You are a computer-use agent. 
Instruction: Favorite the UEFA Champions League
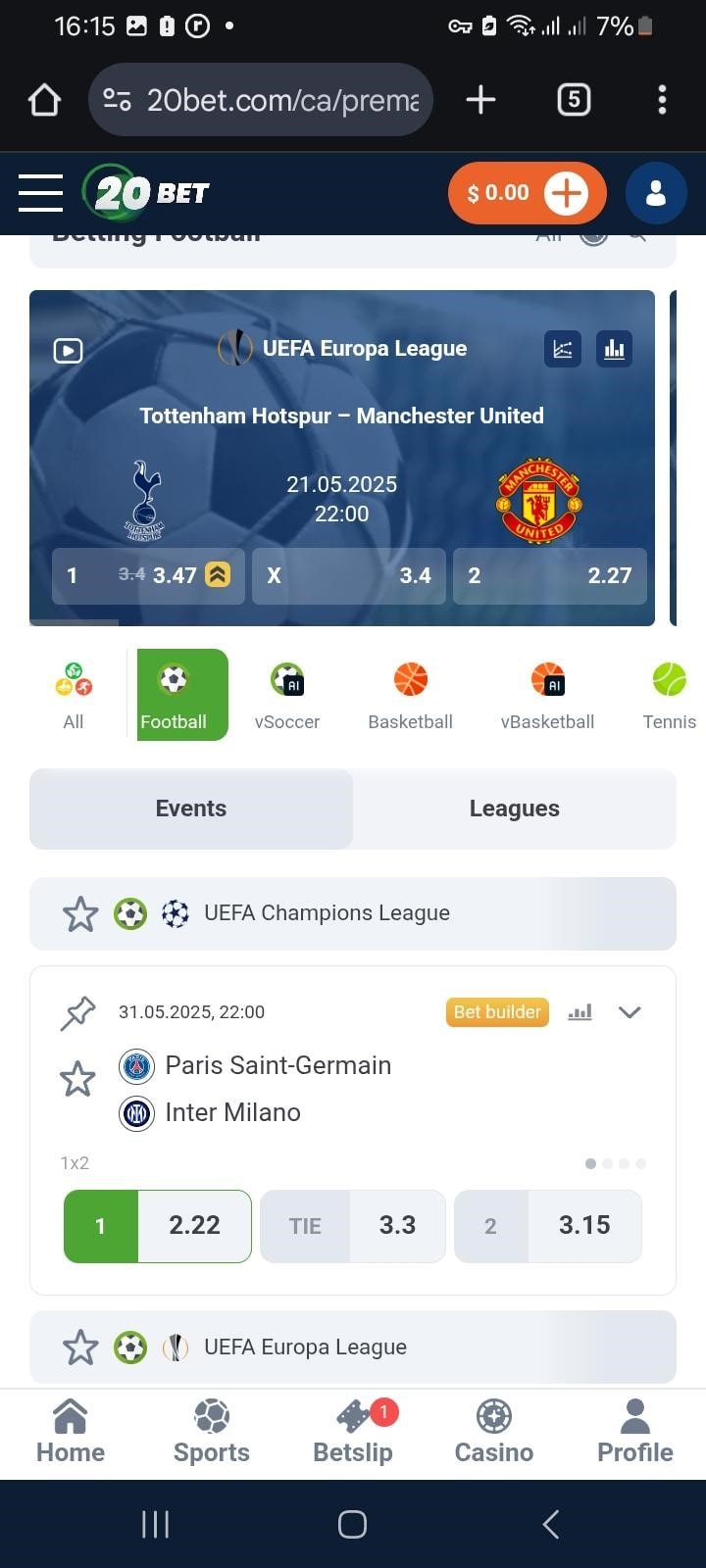tap(80, 914)
